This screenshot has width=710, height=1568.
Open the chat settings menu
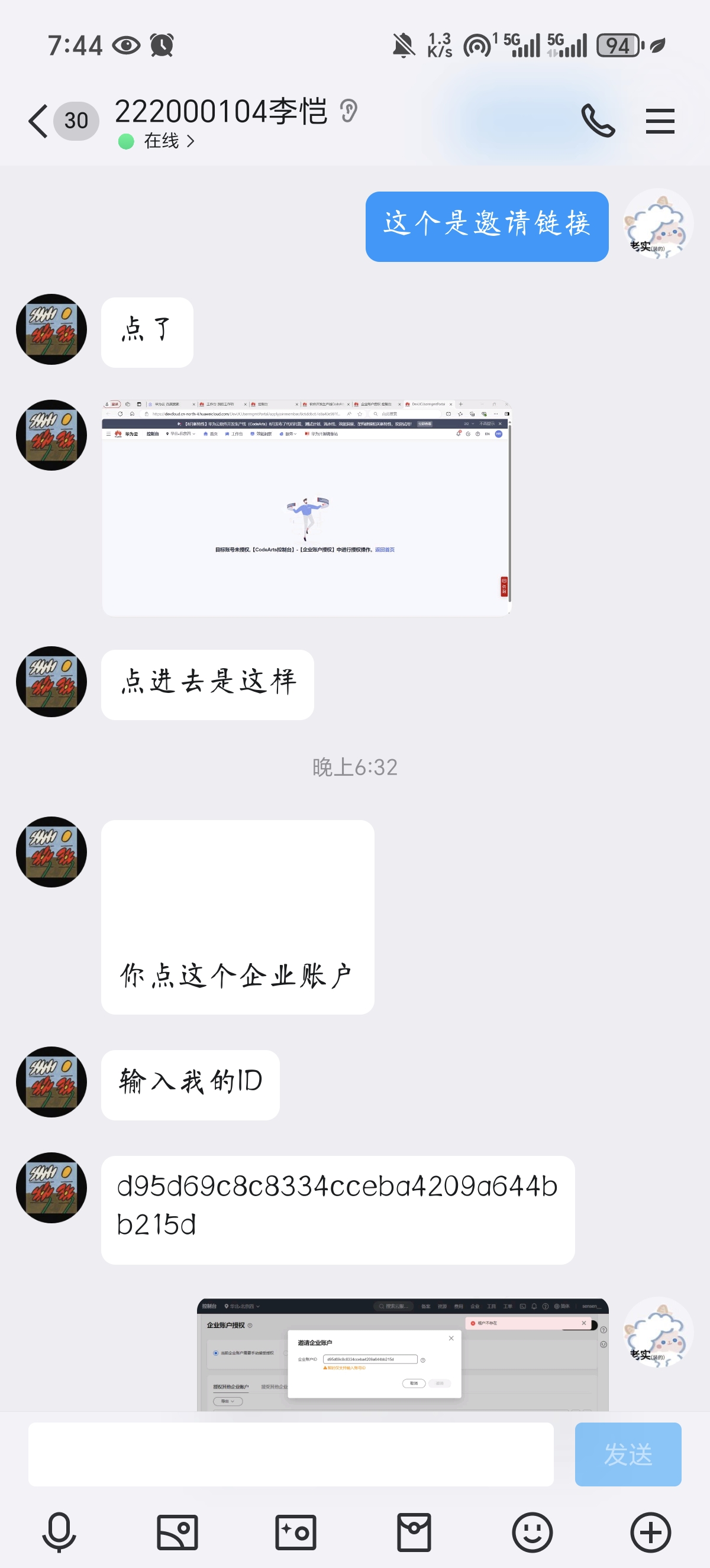(x=660, y=121)
